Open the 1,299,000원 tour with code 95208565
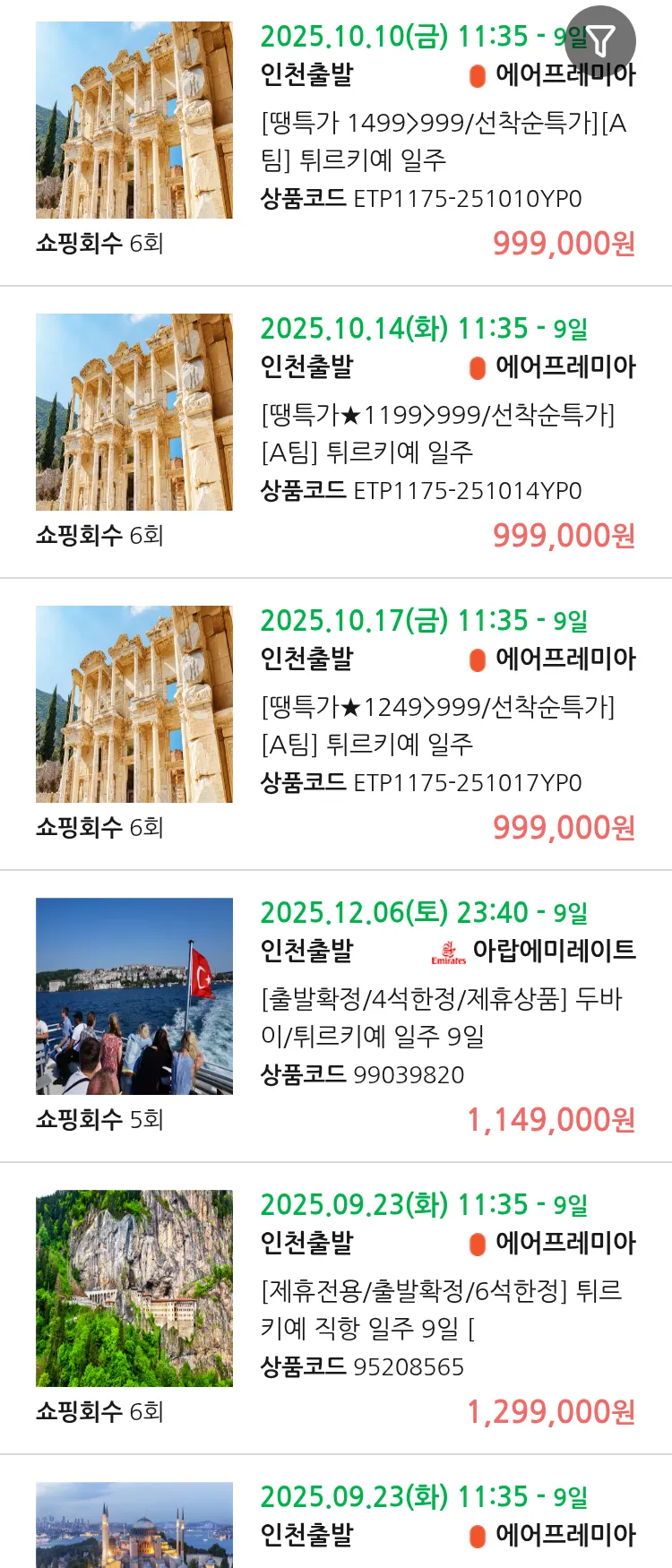The height and width of the screenshot is (1568, 672). pos(443,1309)
